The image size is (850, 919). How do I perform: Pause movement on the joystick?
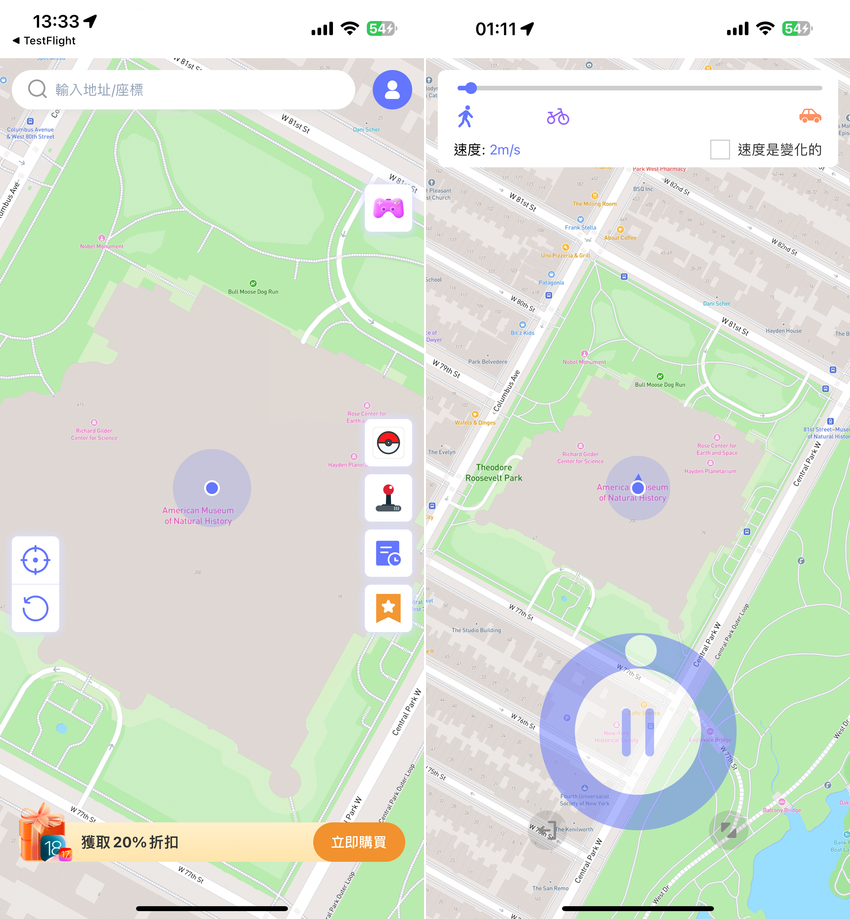[638, 732]
